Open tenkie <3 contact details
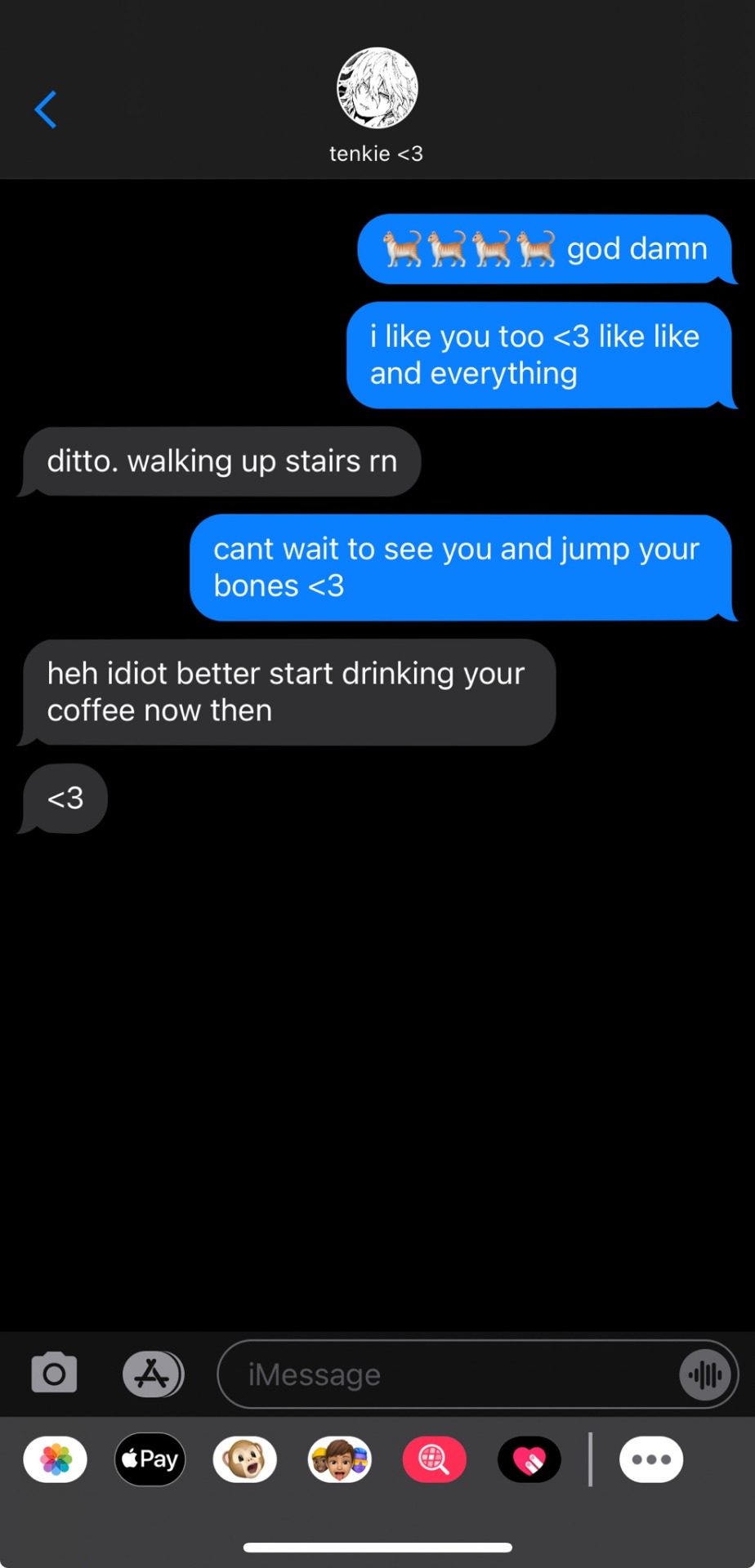Image resolution: width=755 pixels, height=1568 pixels. point(377,102)
